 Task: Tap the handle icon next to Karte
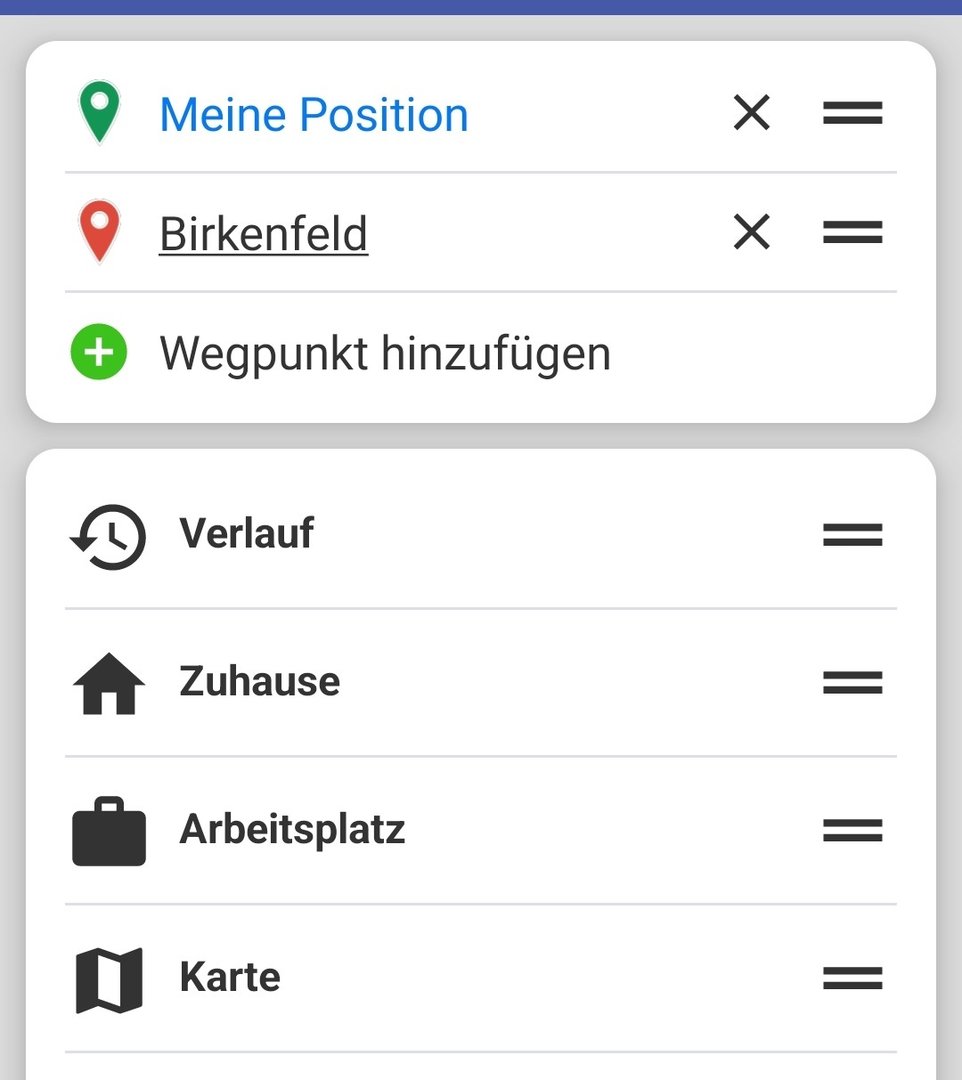[852, 978]
